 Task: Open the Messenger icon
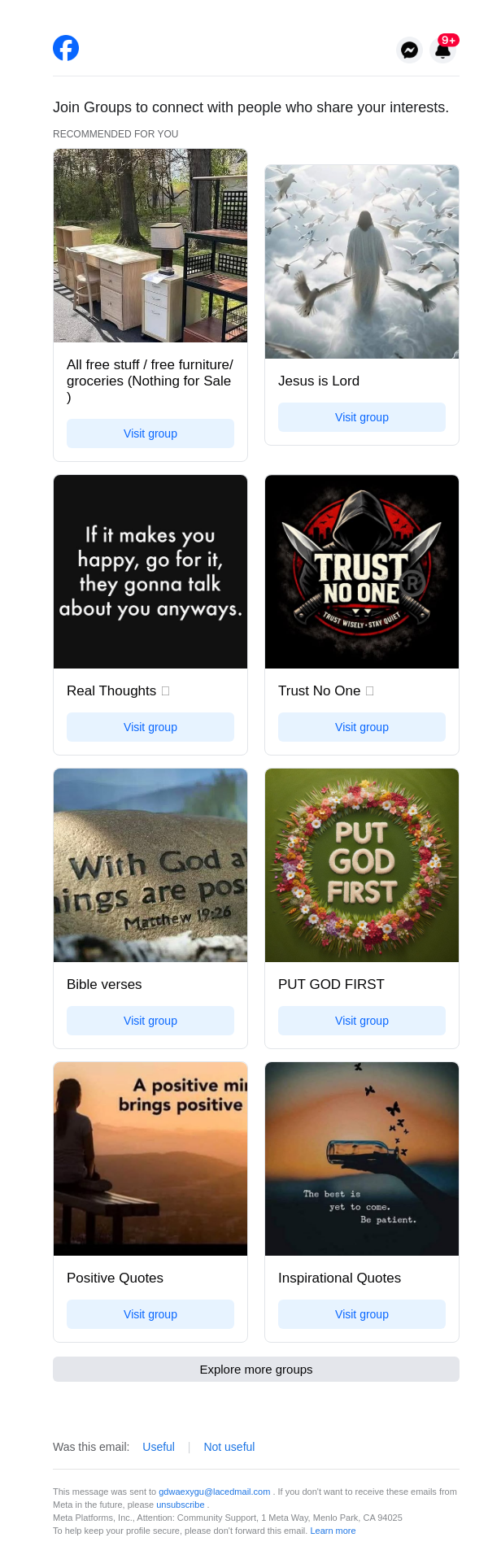pyautogui.click(x=410, y=50)
